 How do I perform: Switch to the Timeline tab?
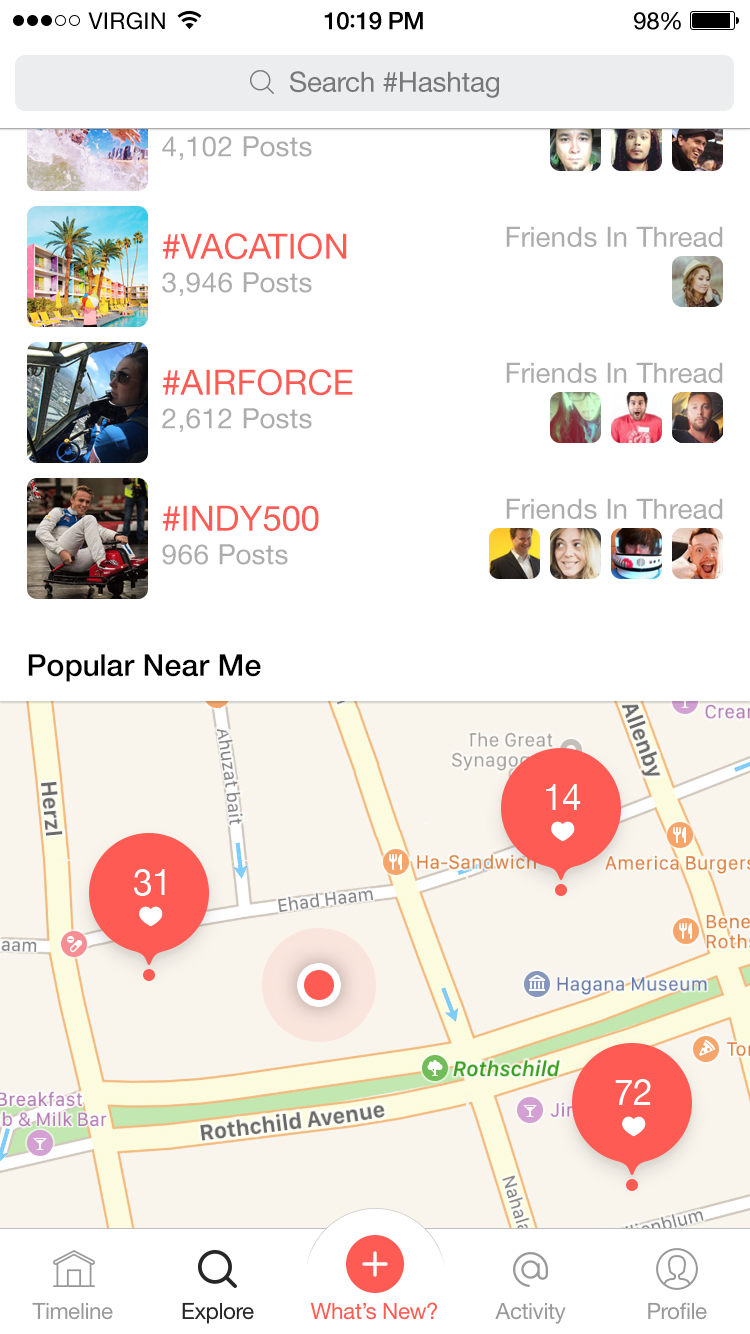pos(73,1284)
